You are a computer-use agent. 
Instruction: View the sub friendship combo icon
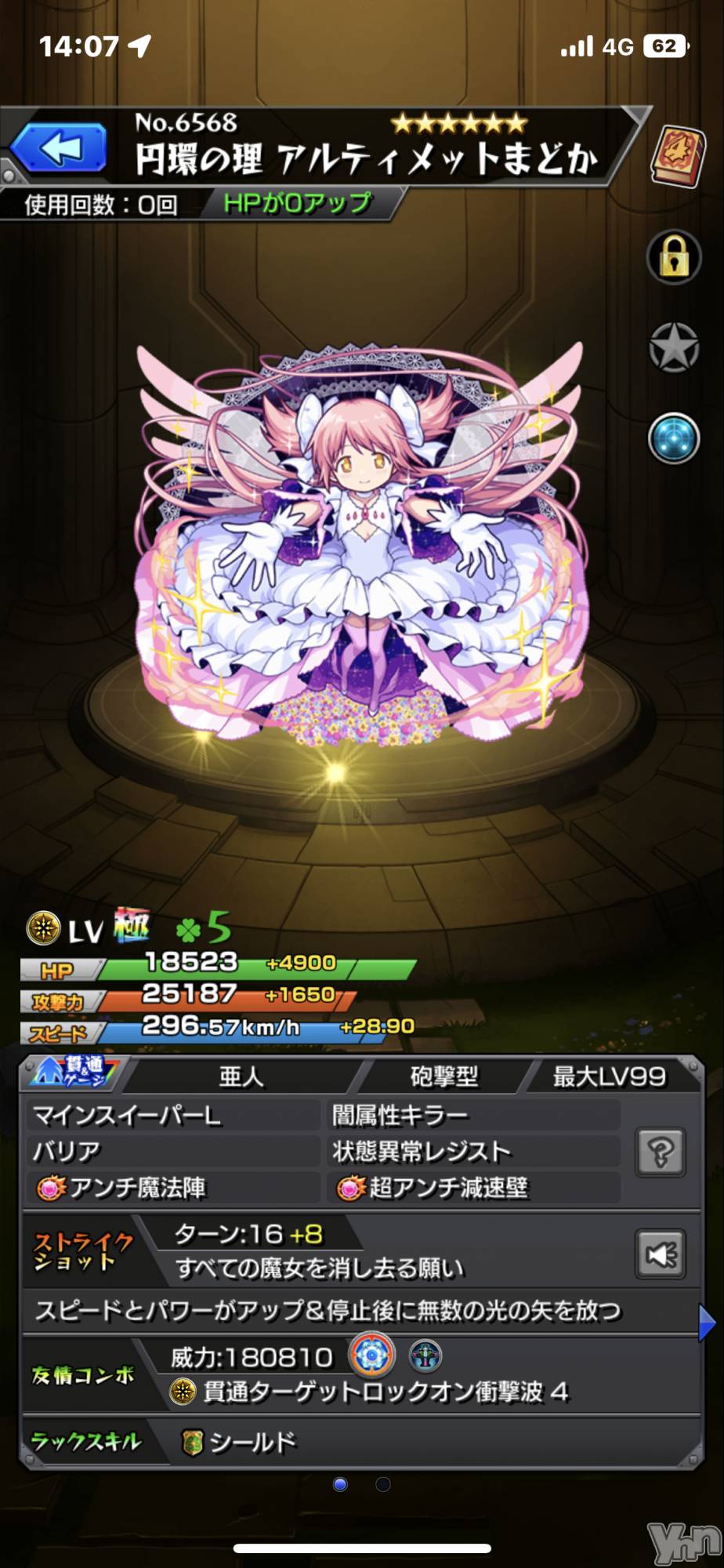[425, 1356]
